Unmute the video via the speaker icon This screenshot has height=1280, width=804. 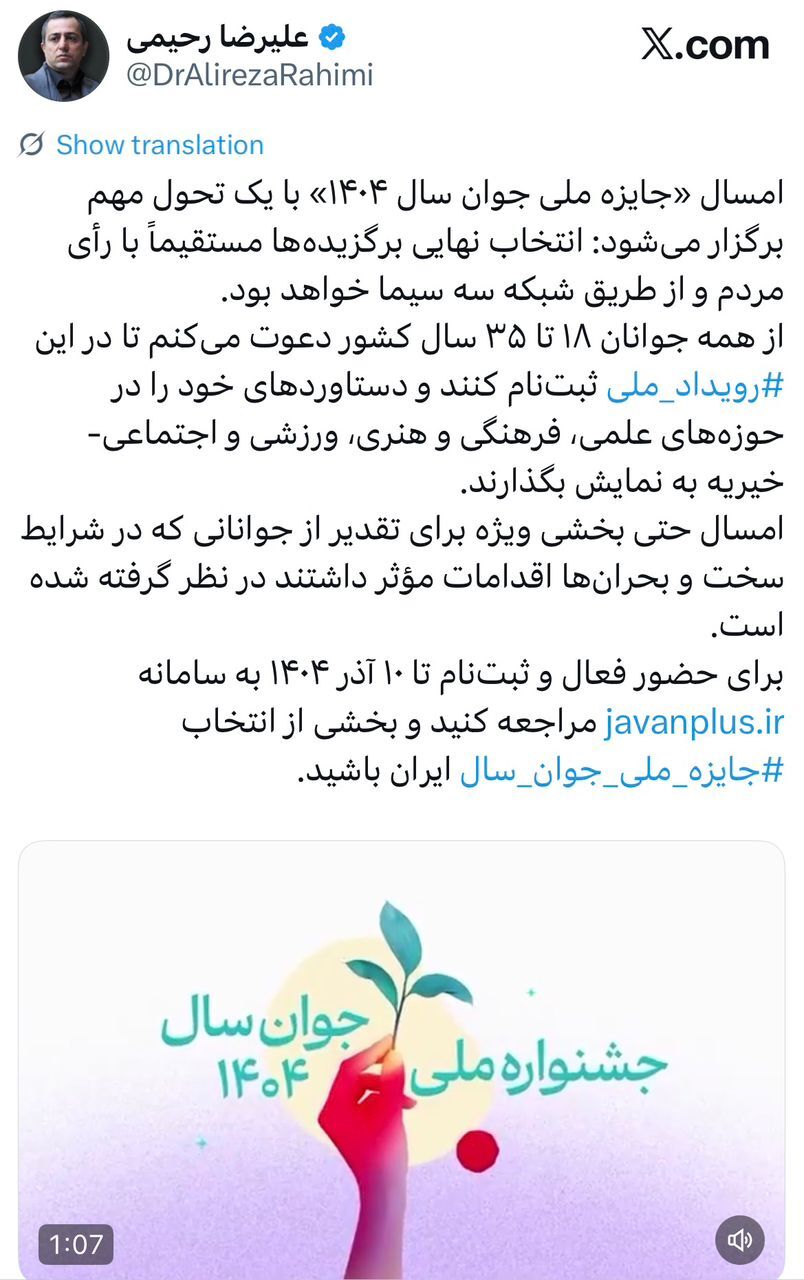[739, 1240]
